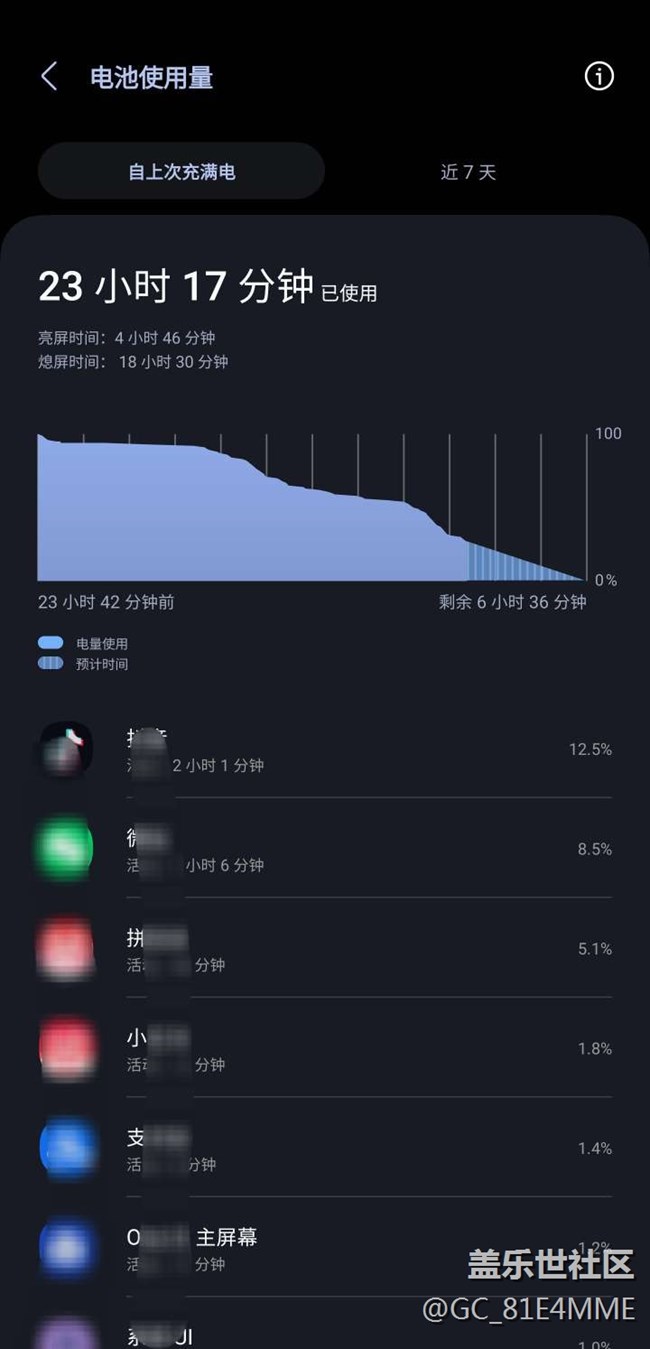Open the app row using 5.1% battery
Image resolution: width=650 pixels, height=1349 pixels.
click(325, 948)
